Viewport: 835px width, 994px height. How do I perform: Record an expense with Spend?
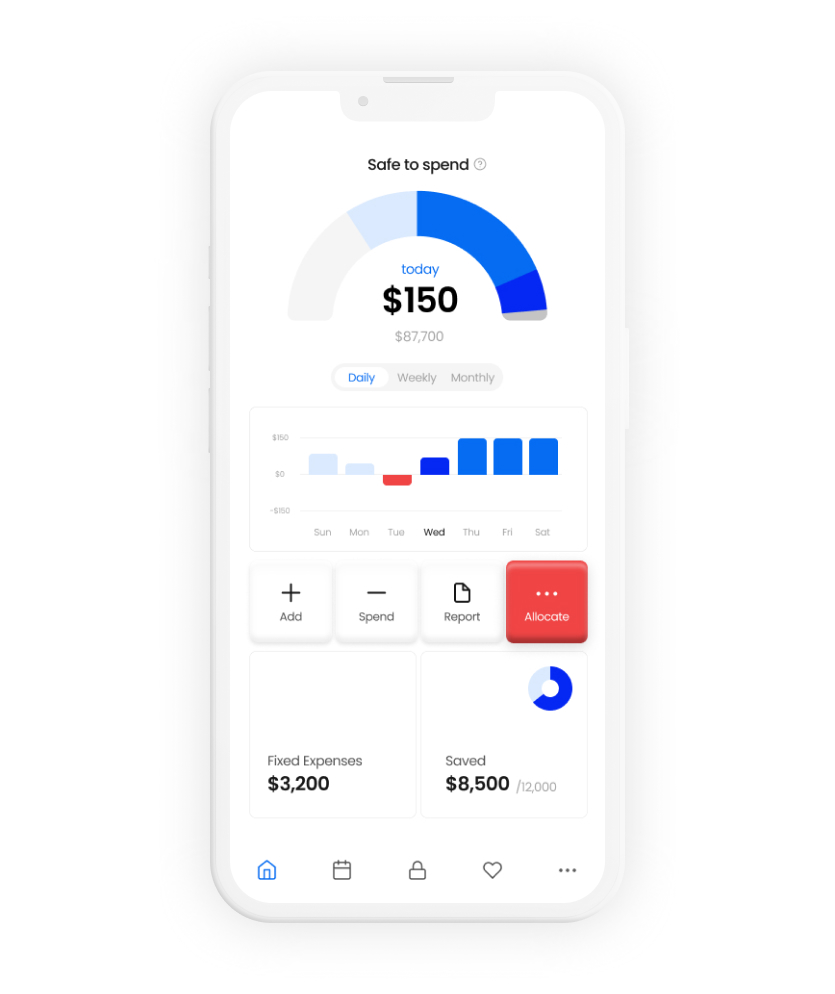point(376,603)
